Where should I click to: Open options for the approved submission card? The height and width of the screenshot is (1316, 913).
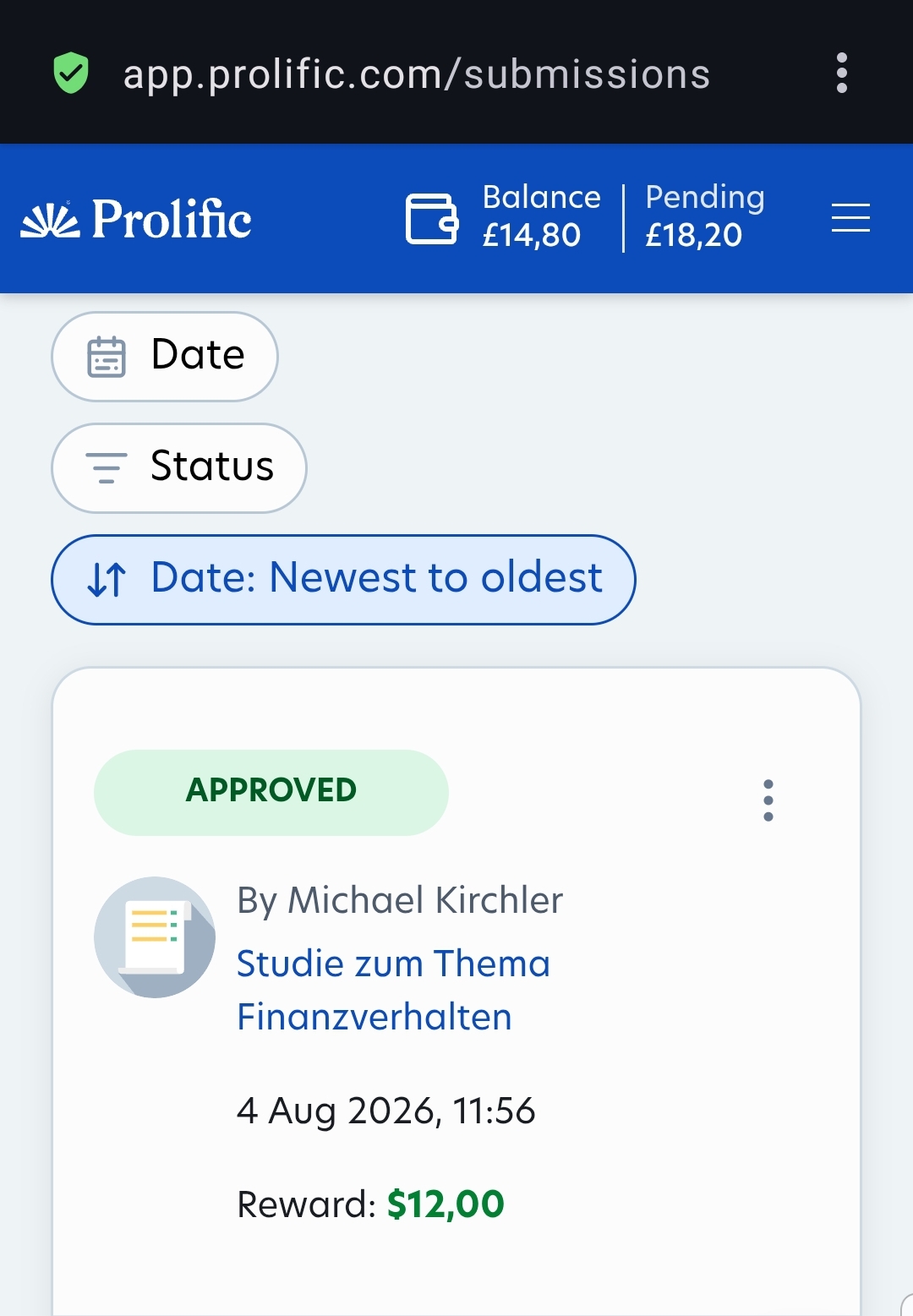[768, 800]
